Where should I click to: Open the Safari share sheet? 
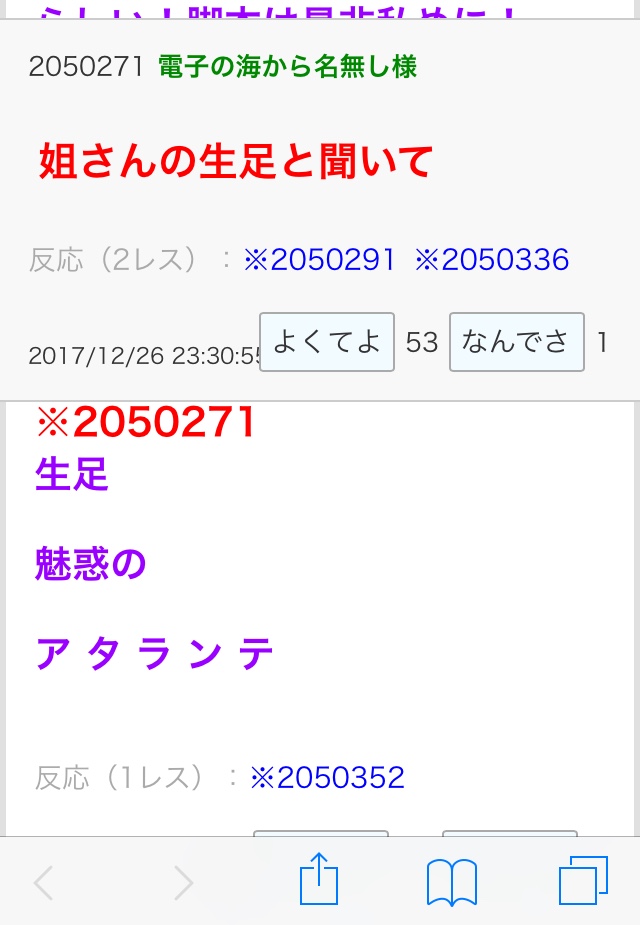pyautogui.click(x=320, y=880)
